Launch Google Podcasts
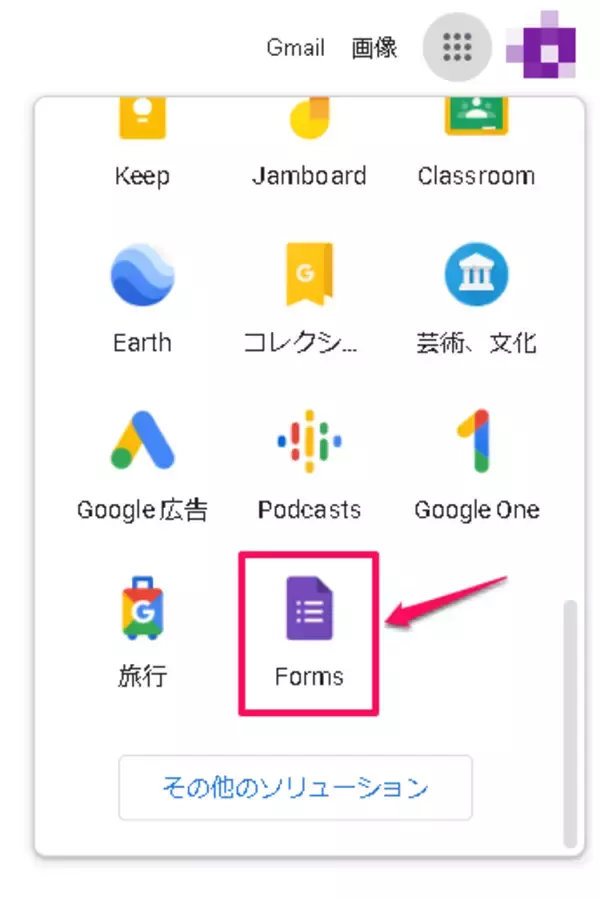600x899 pixels. 309,462
